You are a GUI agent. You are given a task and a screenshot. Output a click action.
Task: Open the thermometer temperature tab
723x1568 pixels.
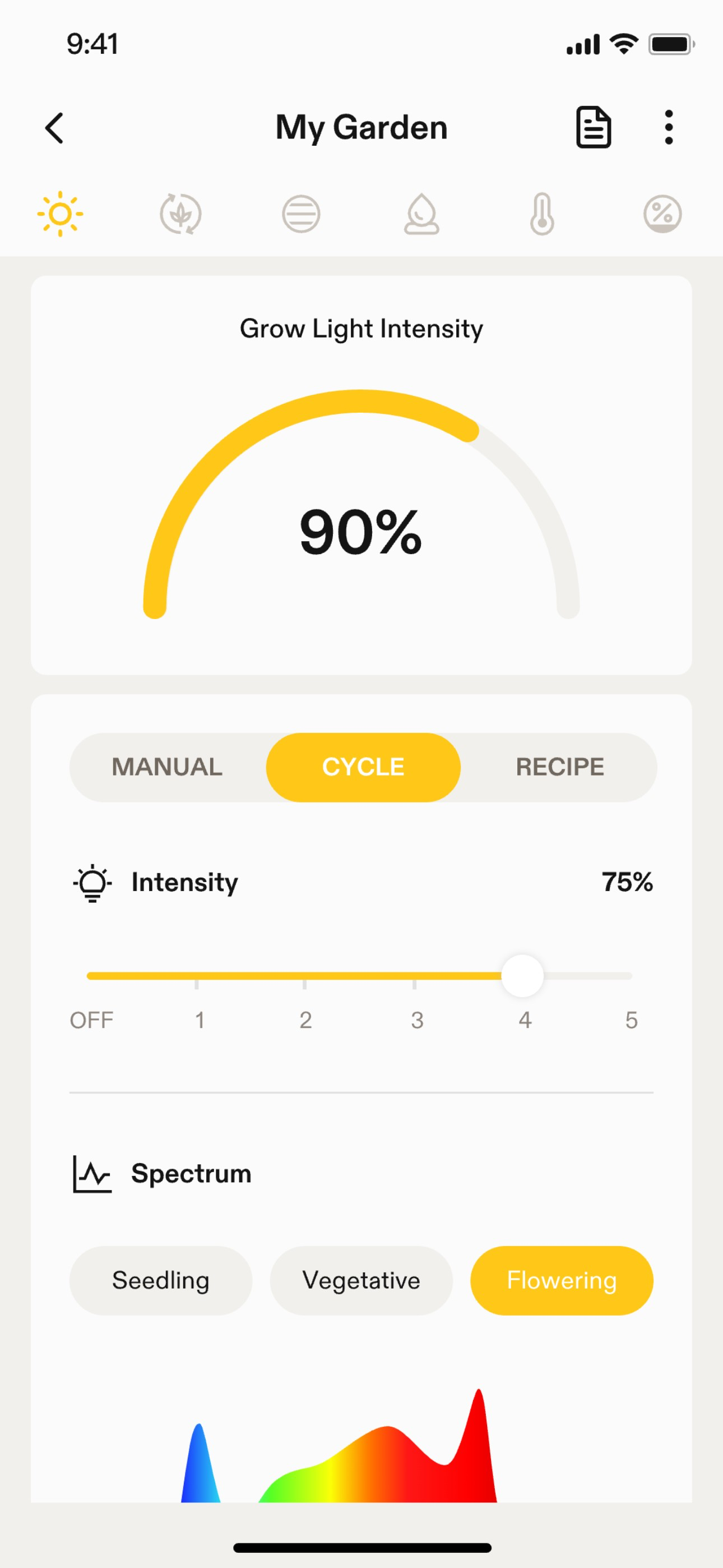[x=541, y=214]
